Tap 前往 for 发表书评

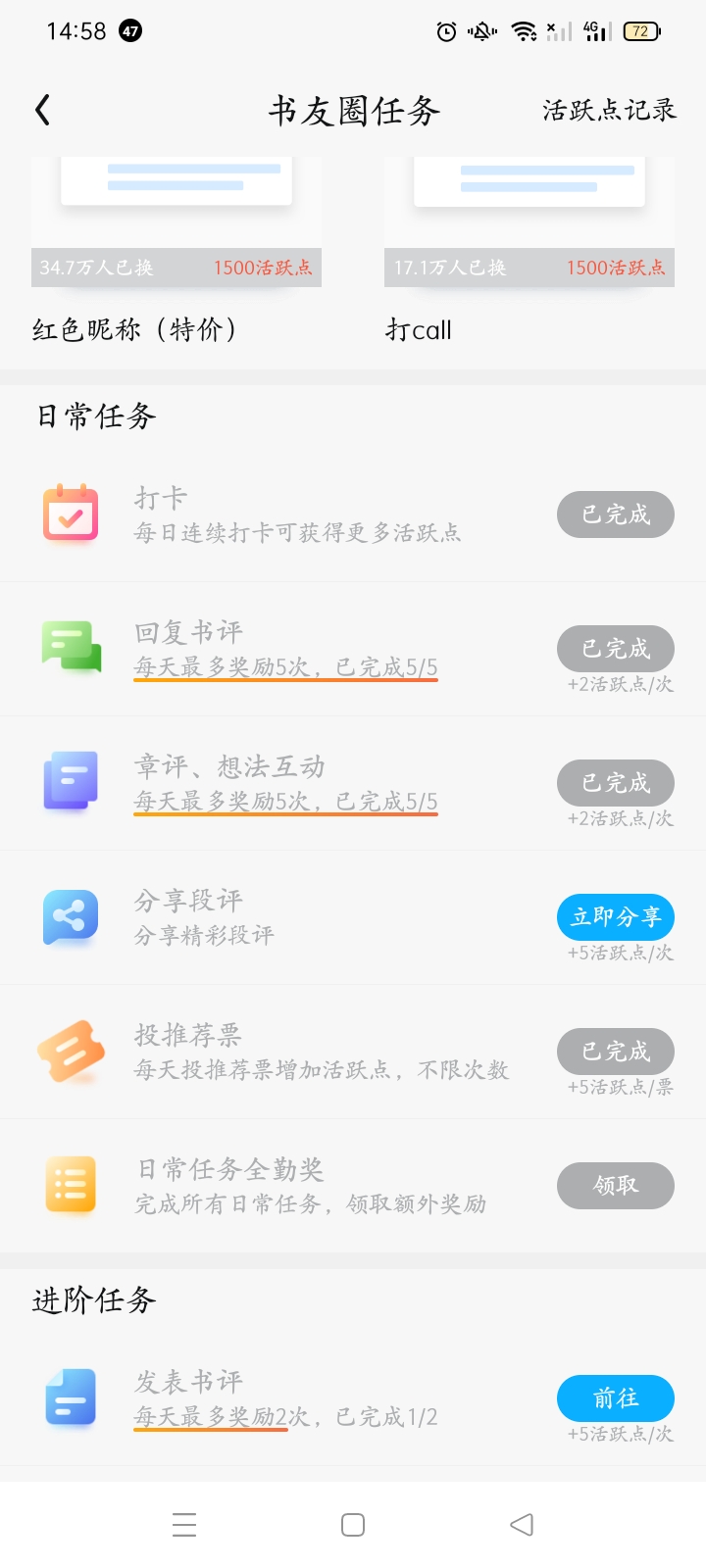pos(616,1397)
